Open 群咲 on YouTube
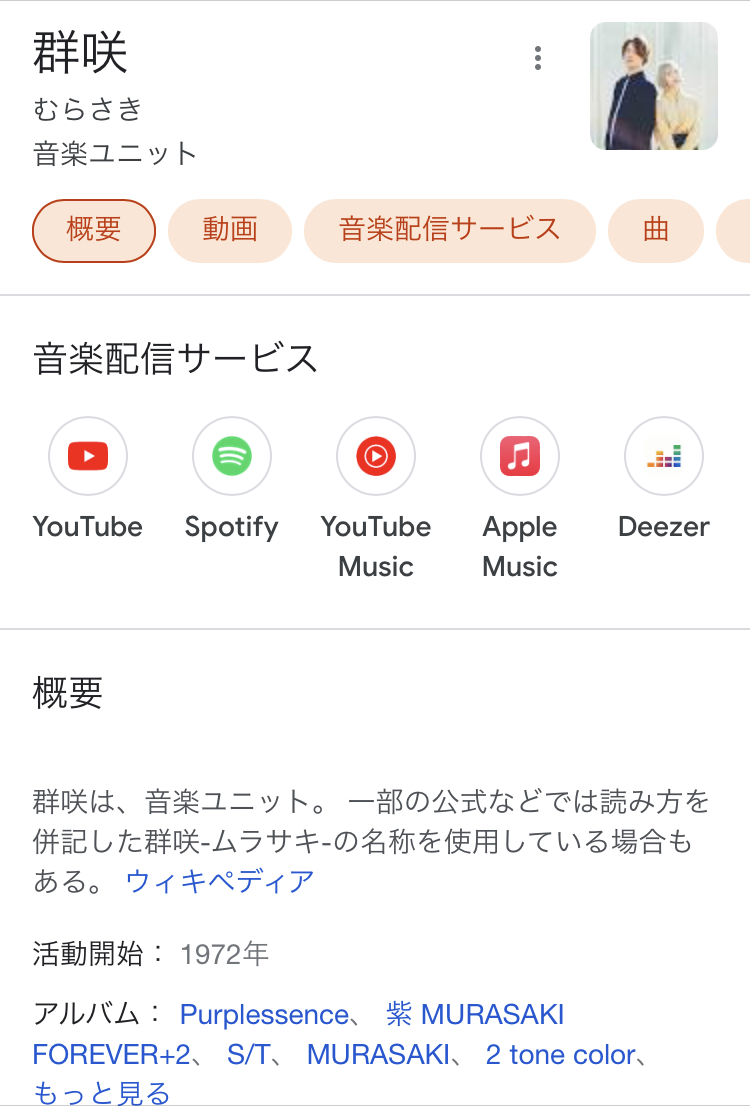The image size is (750, 1106). click(88, 457)
